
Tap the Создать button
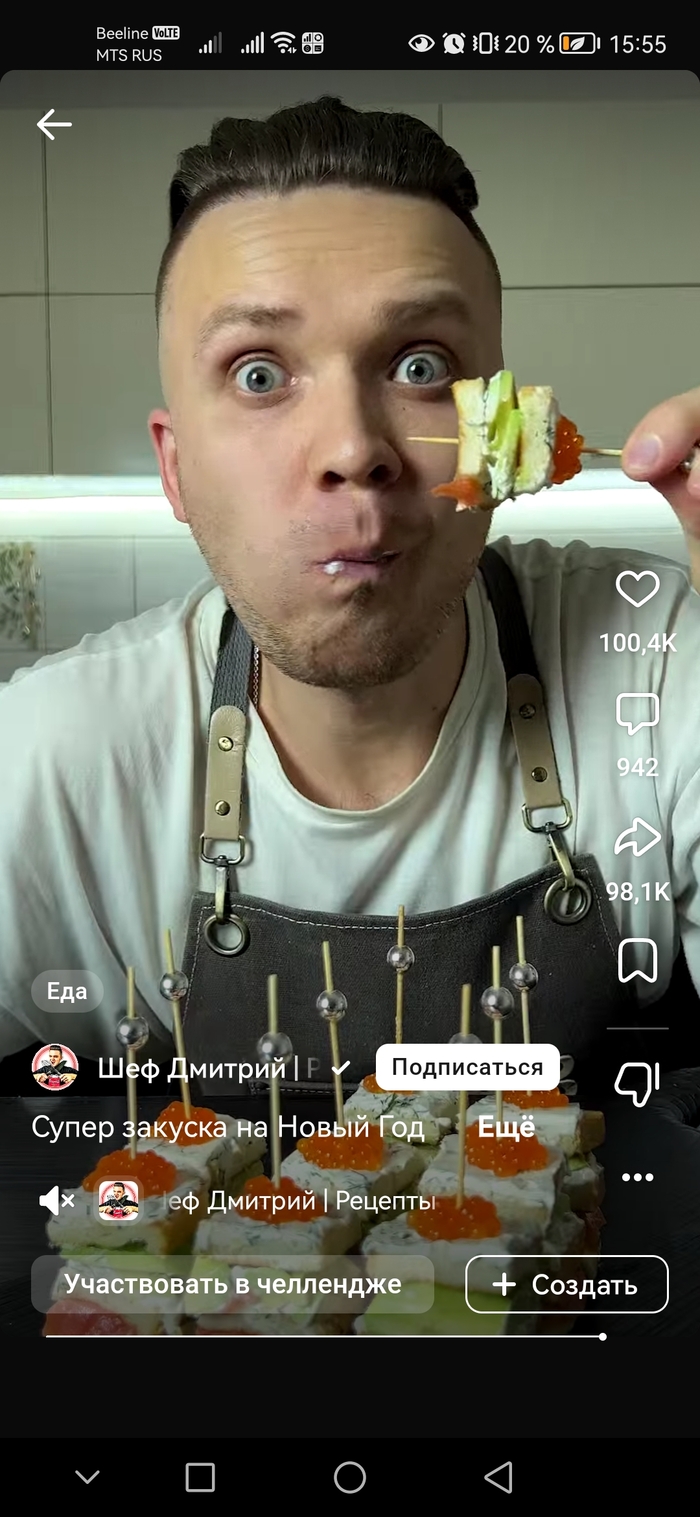566,1284
